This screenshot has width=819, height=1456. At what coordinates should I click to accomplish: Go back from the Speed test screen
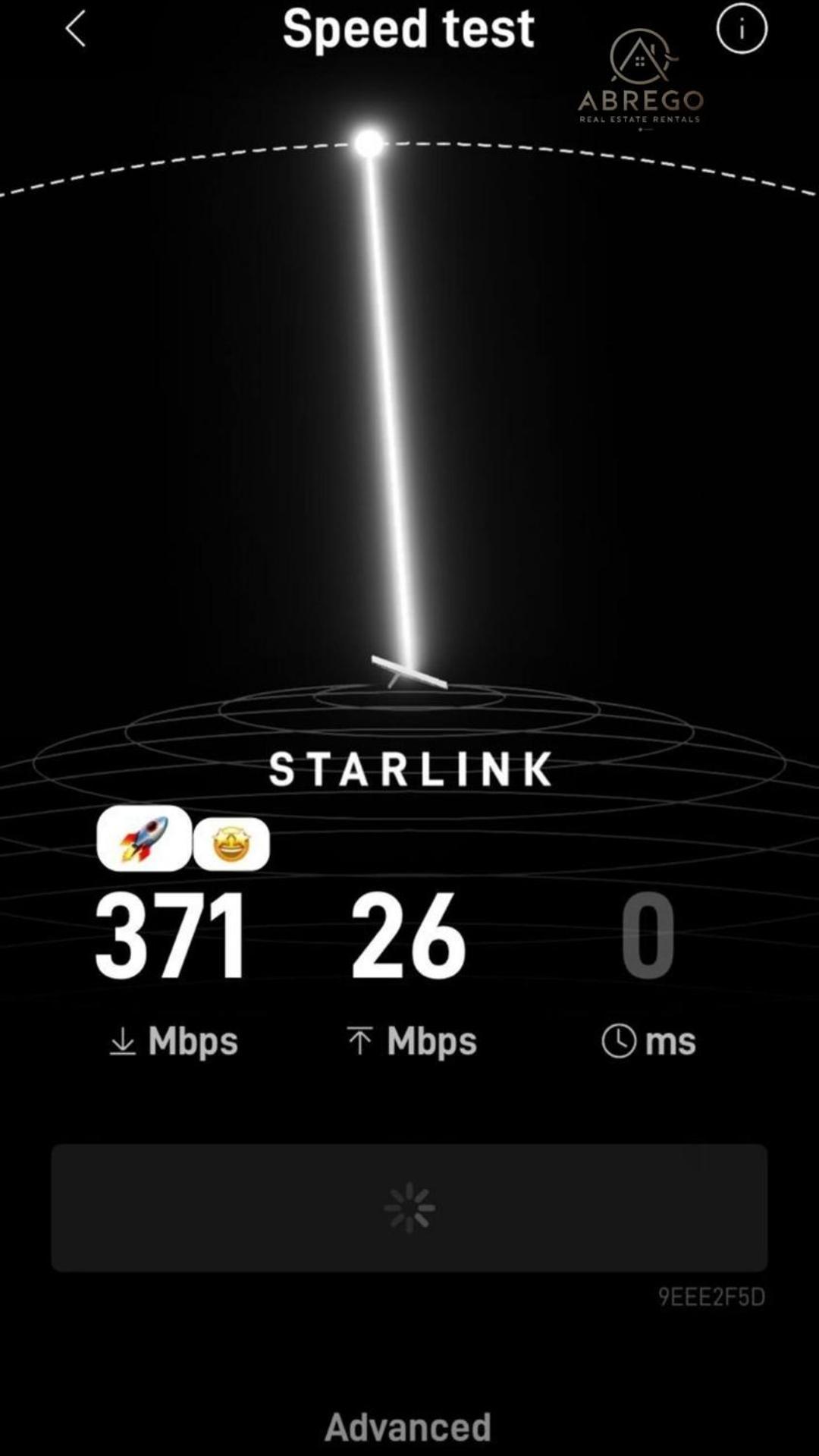point(75,30)
